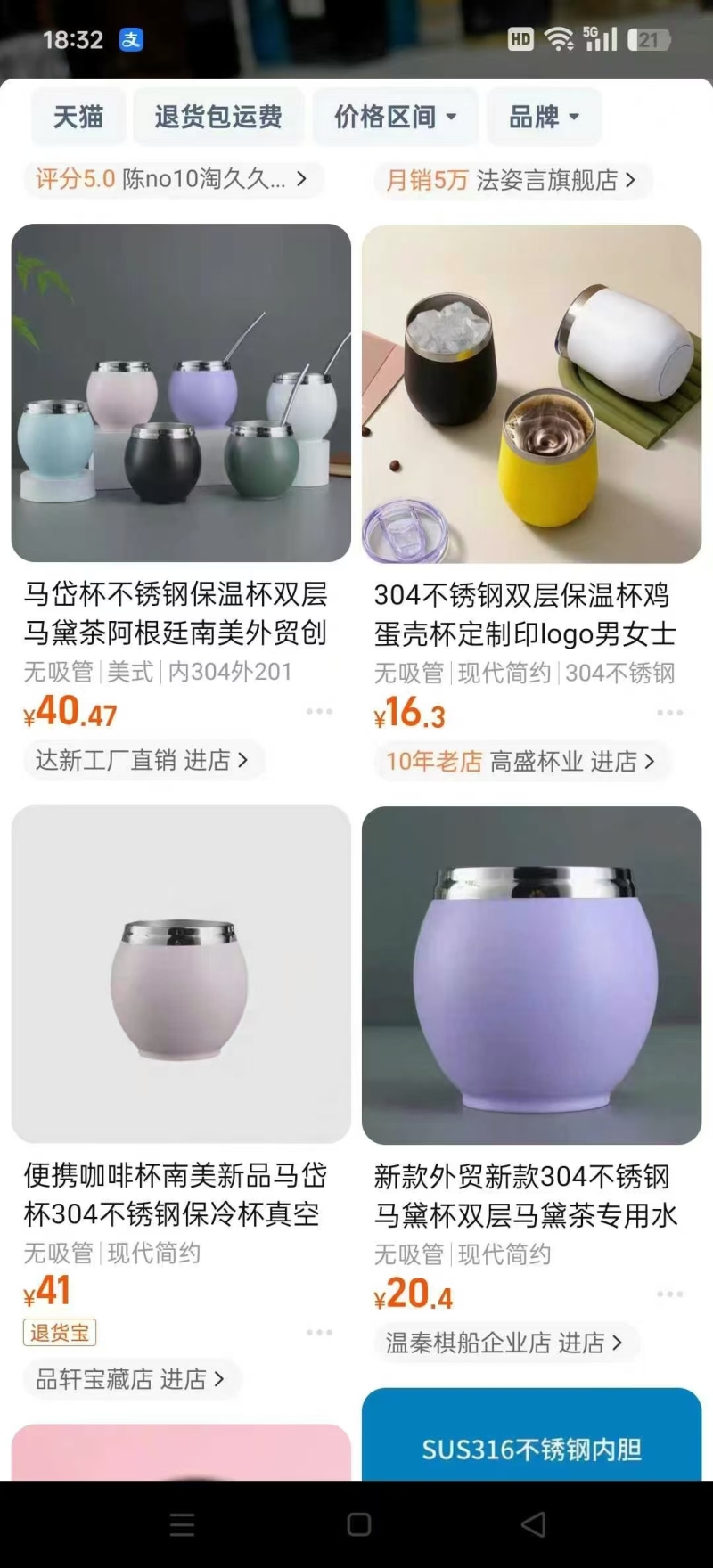
Task: Enter 品轩宝藏店 store
Action: point(130,1379)
